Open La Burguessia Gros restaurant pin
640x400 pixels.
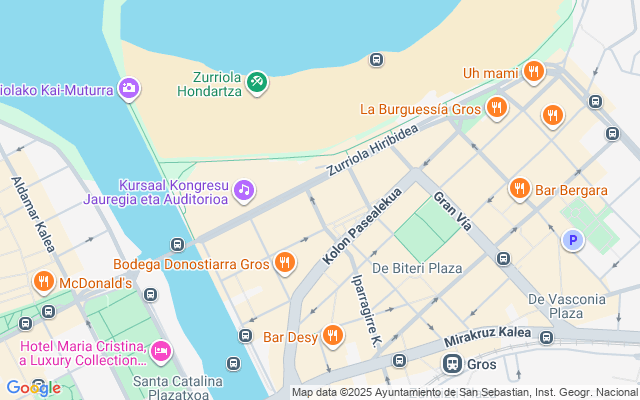[495, 108]
